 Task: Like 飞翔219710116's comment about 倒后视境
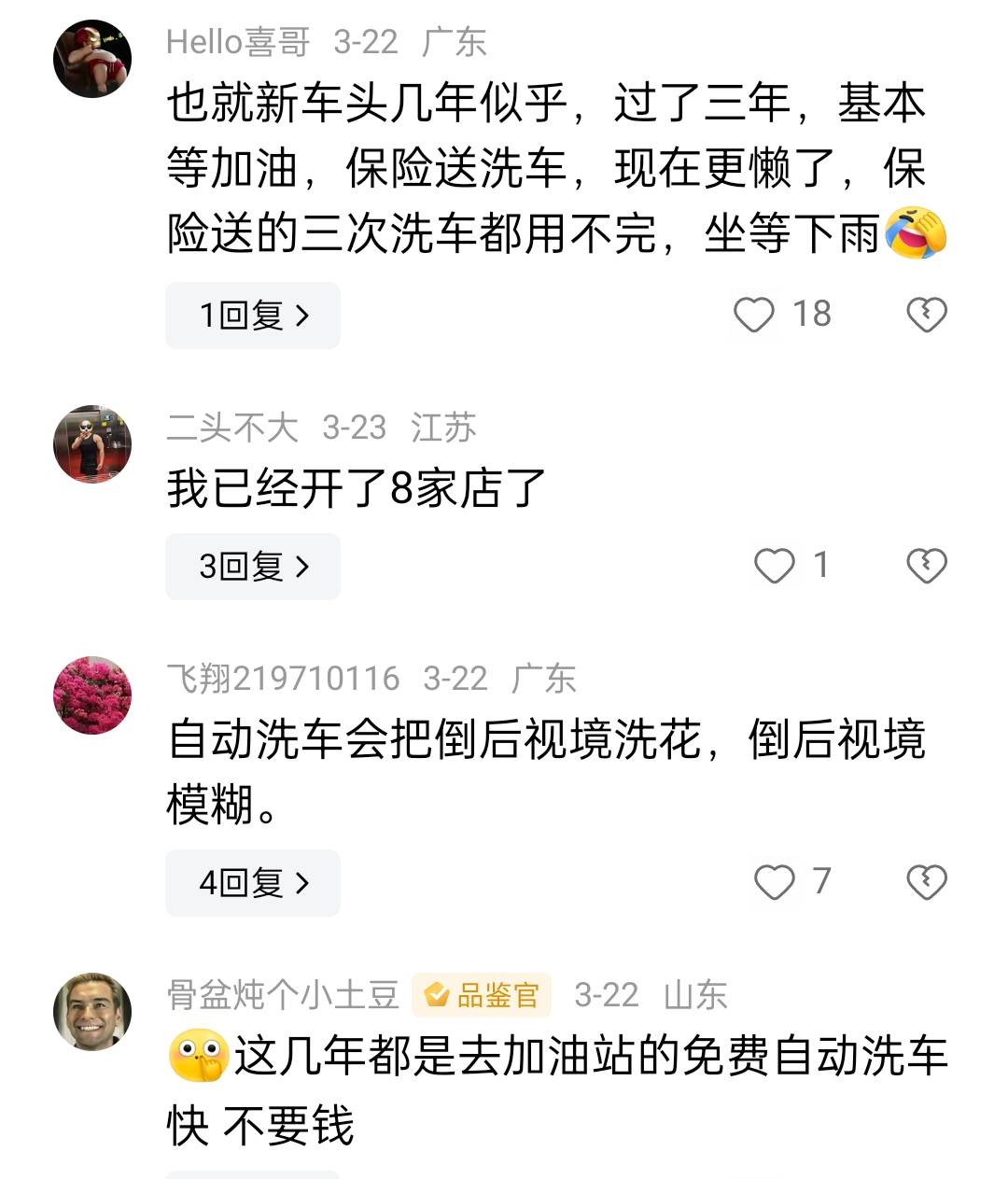coord(775,882)
